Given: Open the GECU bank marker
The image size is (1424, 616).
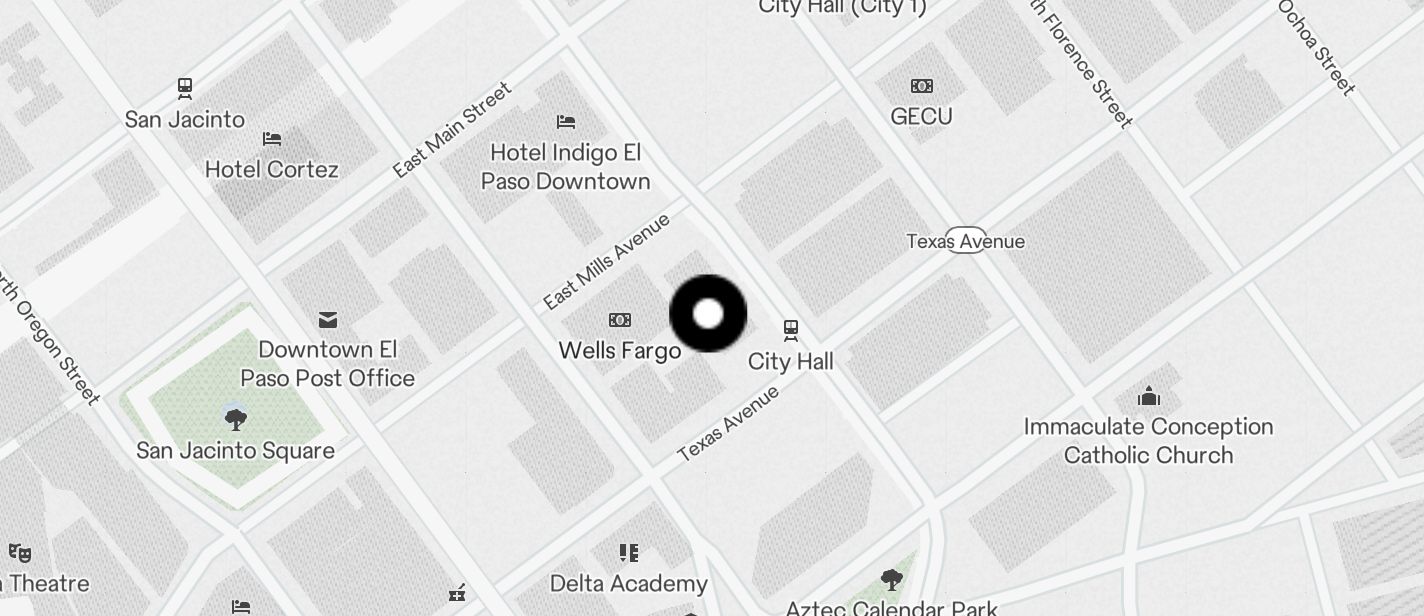Looking at the screenshot, I should coord(921,87).
